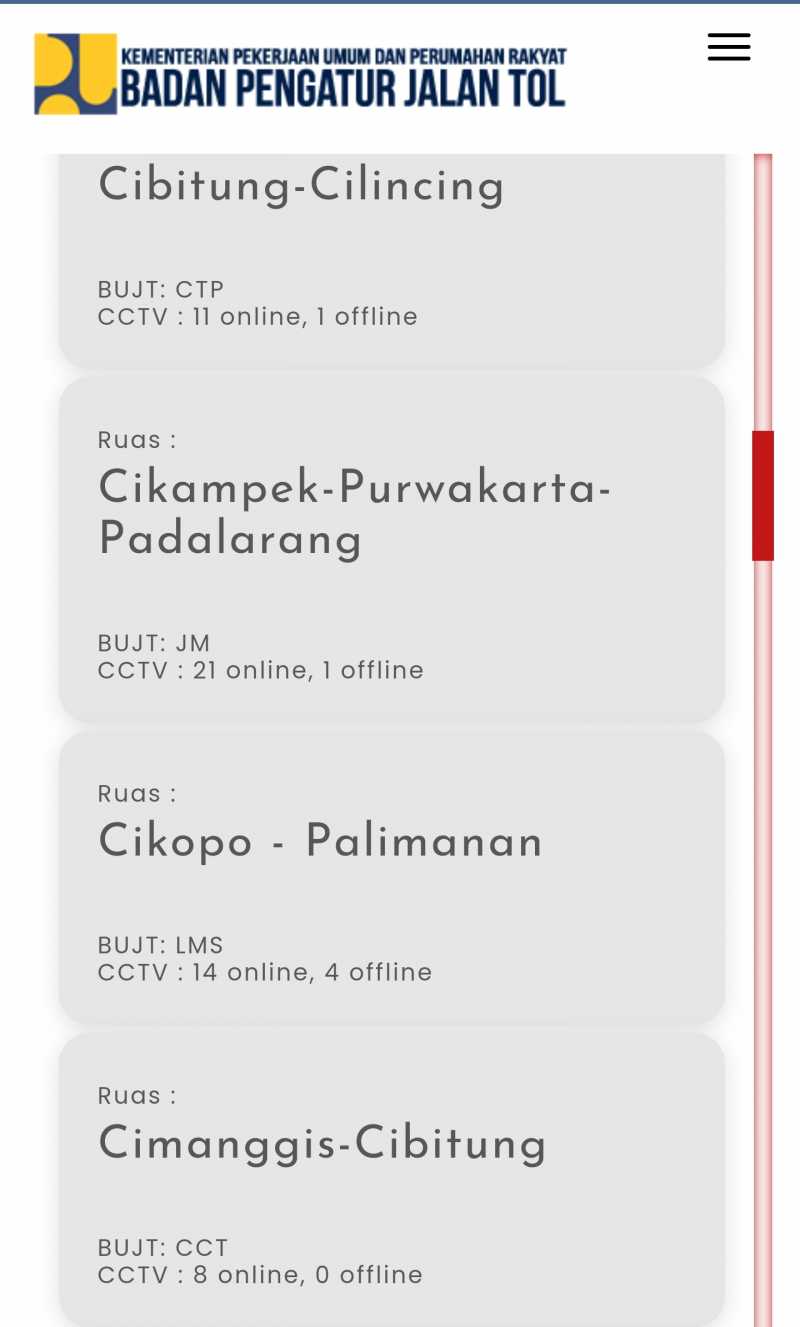The image size is (800, 1327).
Task: Open the hamburger navigation menu
Action: [x=729, y=47]
